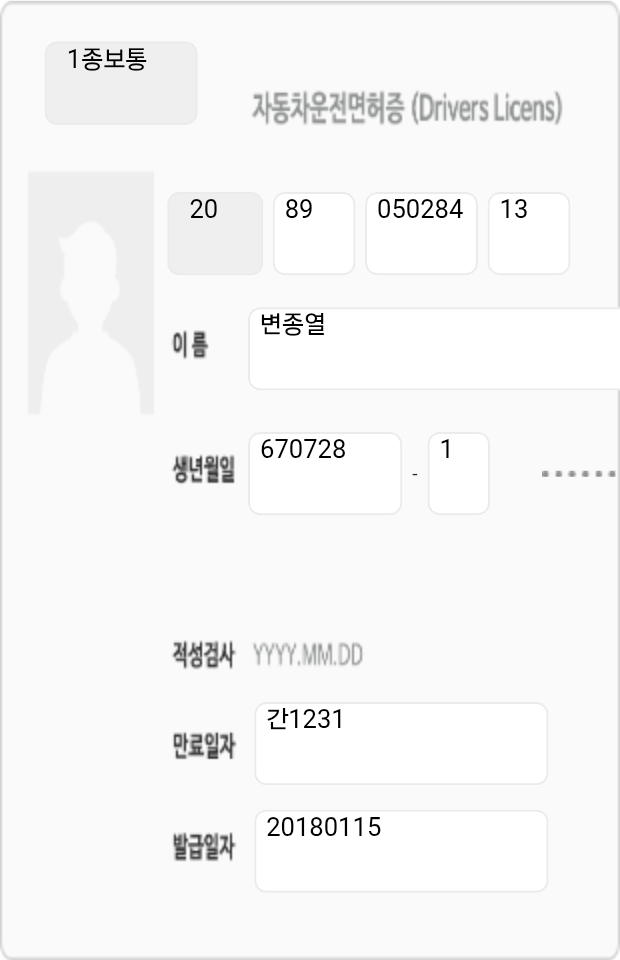Tap the license number region box showing 20
620x960 pixels.
click(x=214, y=232)
